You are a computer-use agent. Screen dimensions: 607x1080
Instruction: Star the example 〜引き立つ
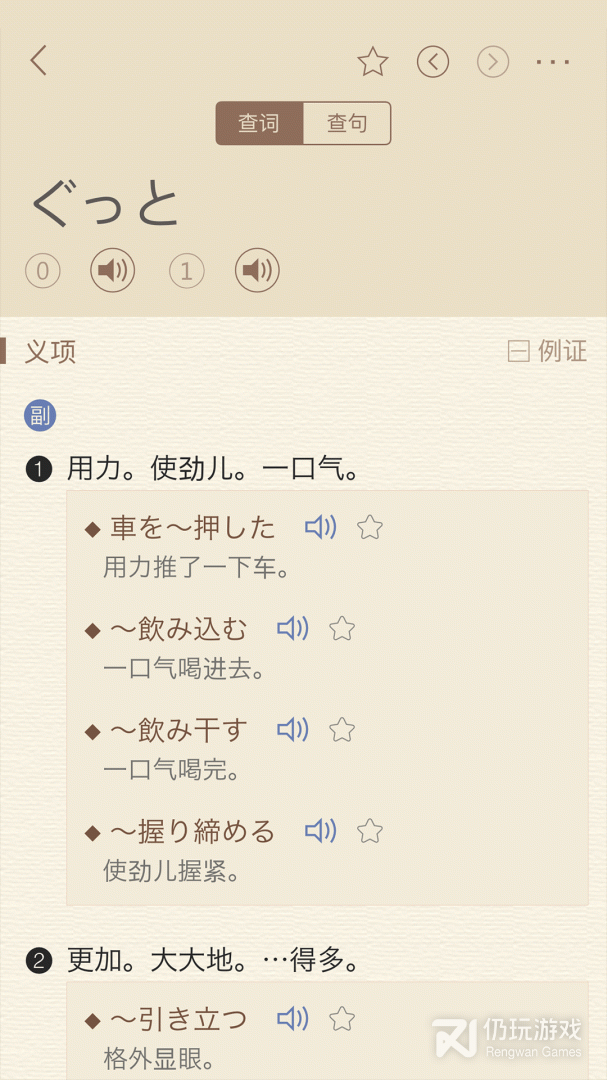pos(342,1018)
